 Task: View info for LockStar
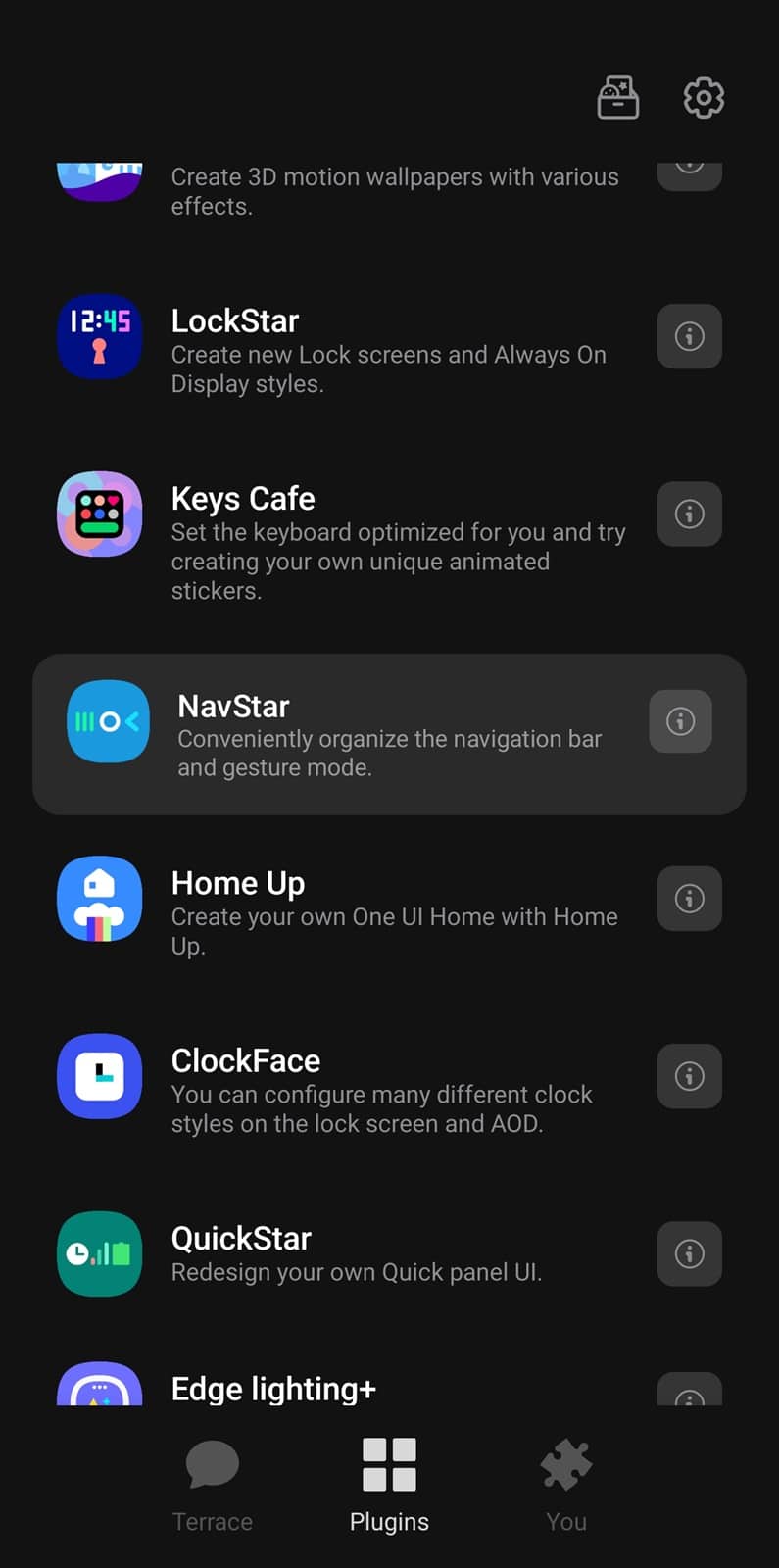pyautogui.click(x=689, y=336)
